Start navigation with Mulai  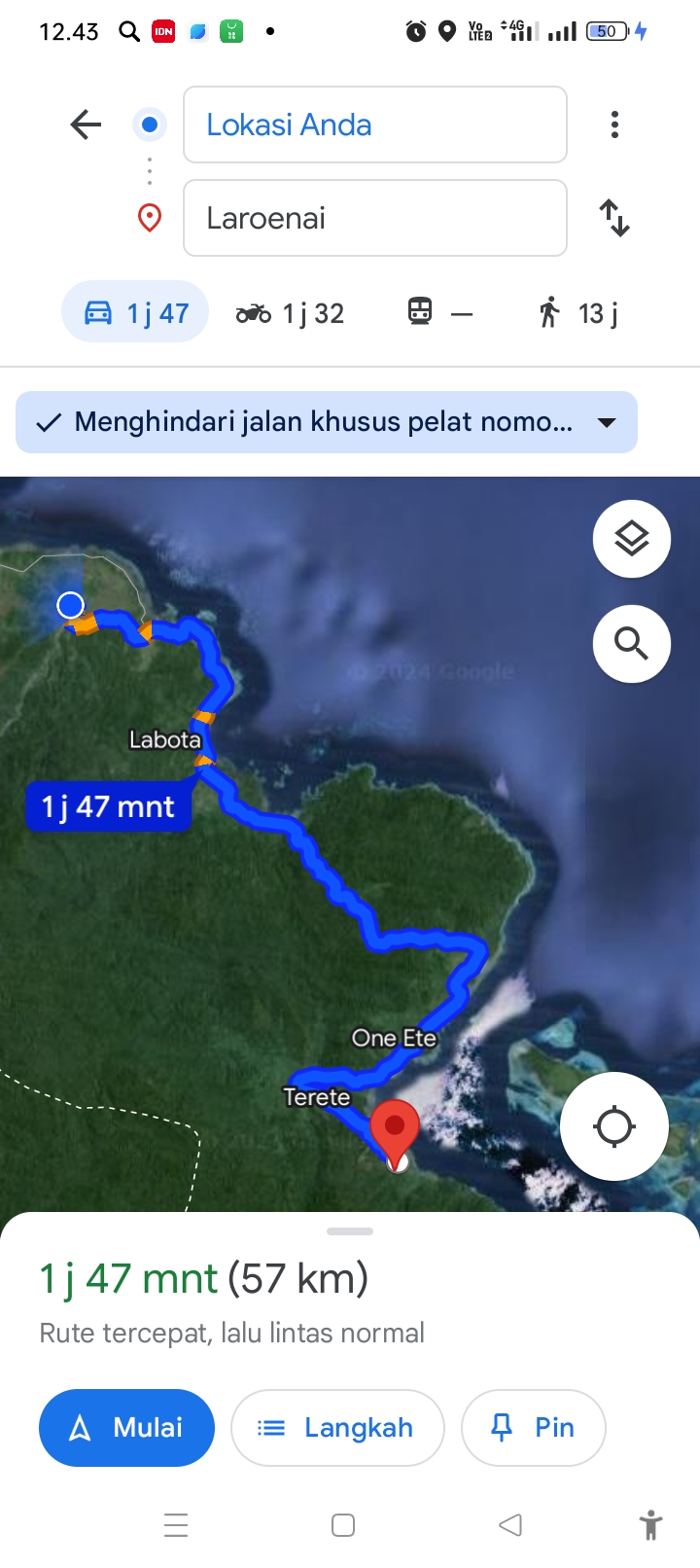click(126, 1428)
